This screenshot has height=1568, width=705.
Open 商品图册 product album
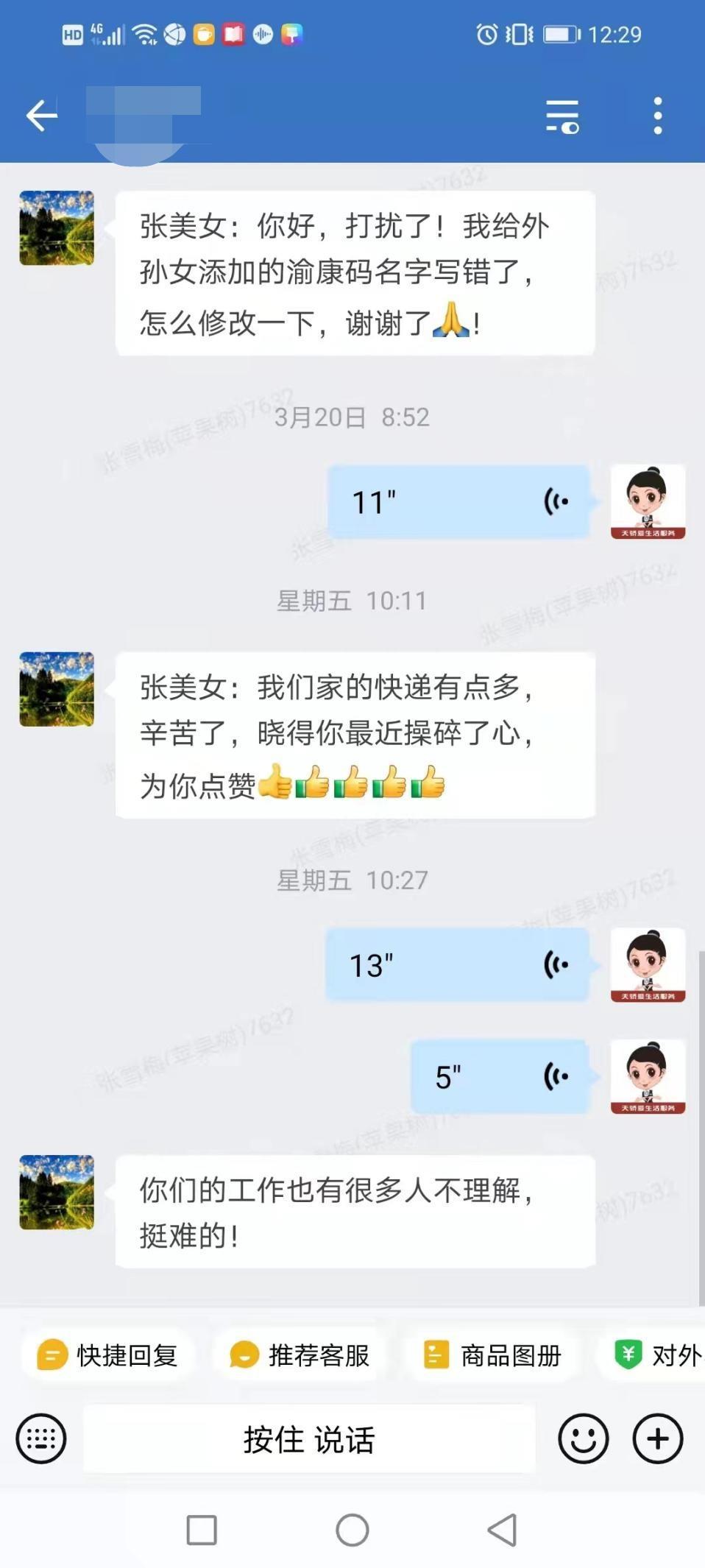492,1355
